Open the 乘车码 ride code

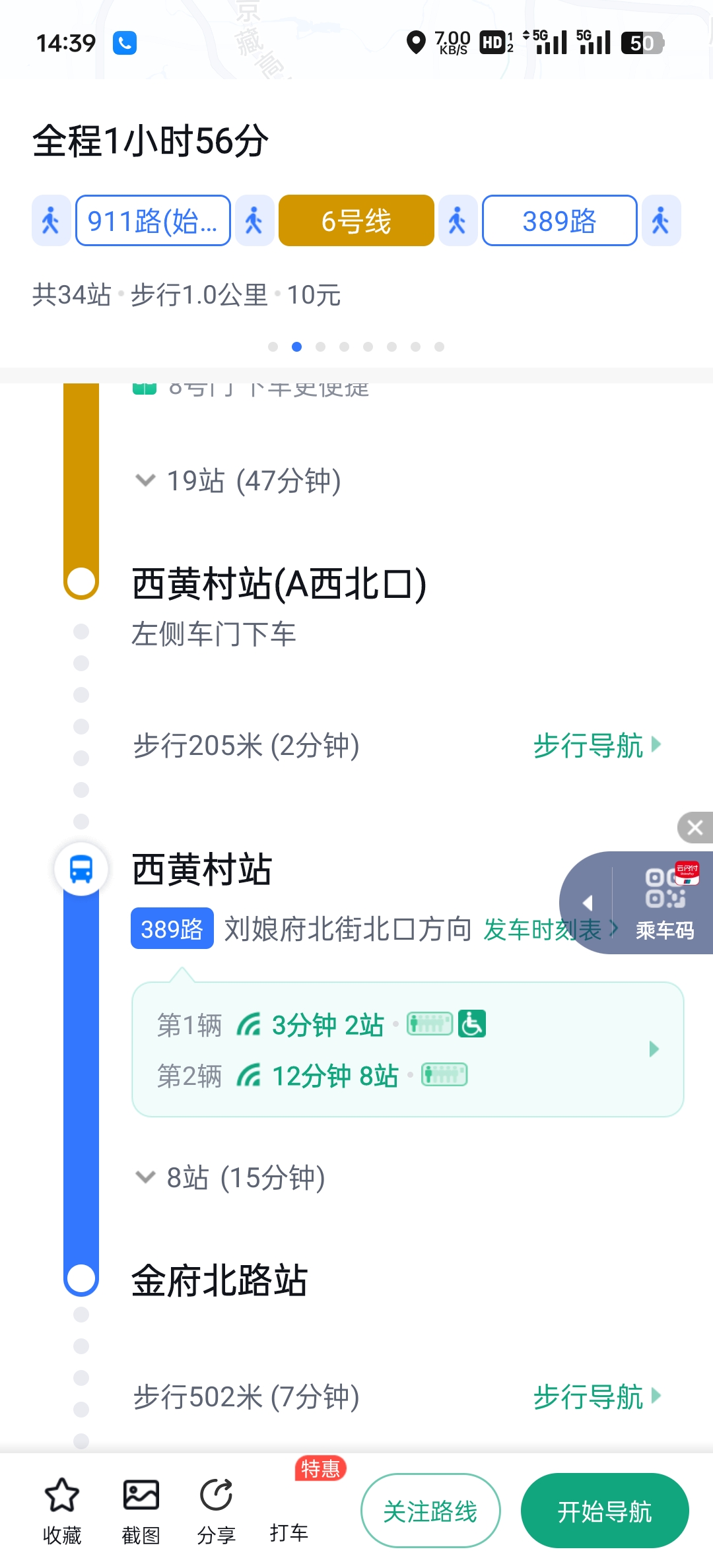point(664,903)
